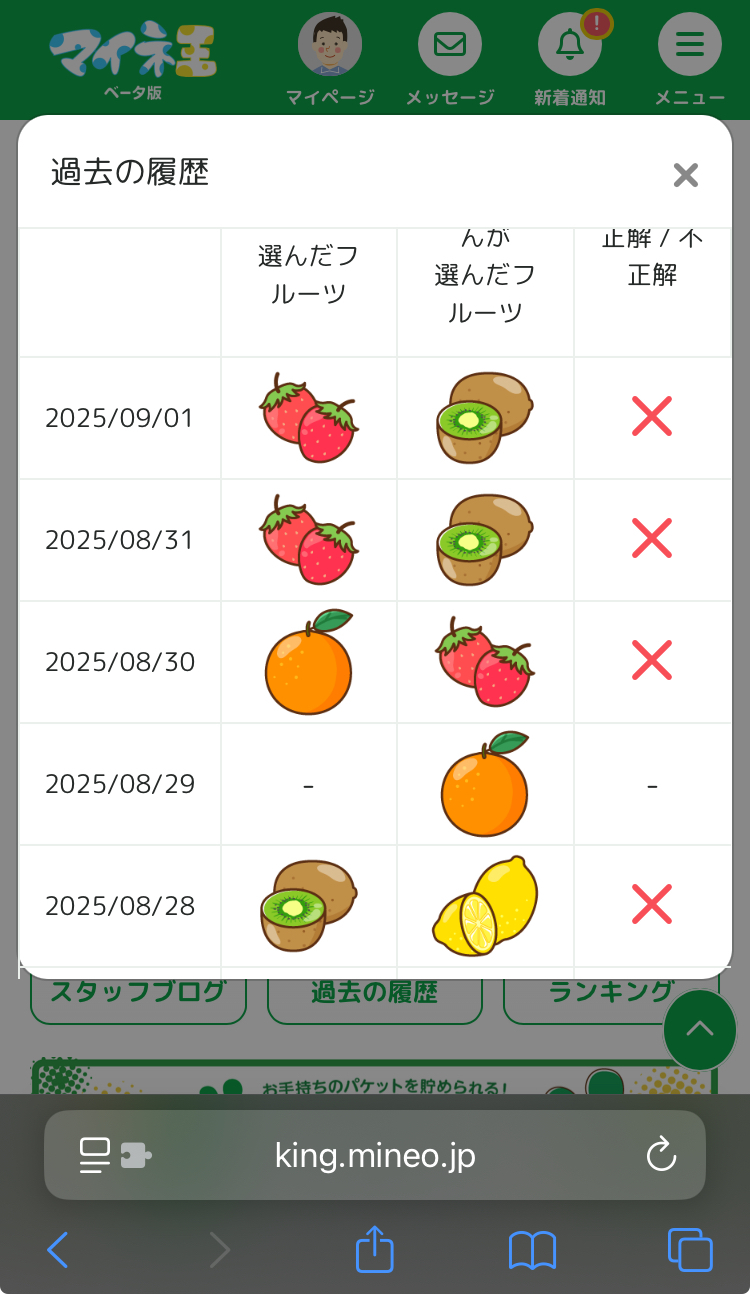Open Safari bookmarks
The height and width of the screenshot is (1294, 750).
[x=532, y=1250]
